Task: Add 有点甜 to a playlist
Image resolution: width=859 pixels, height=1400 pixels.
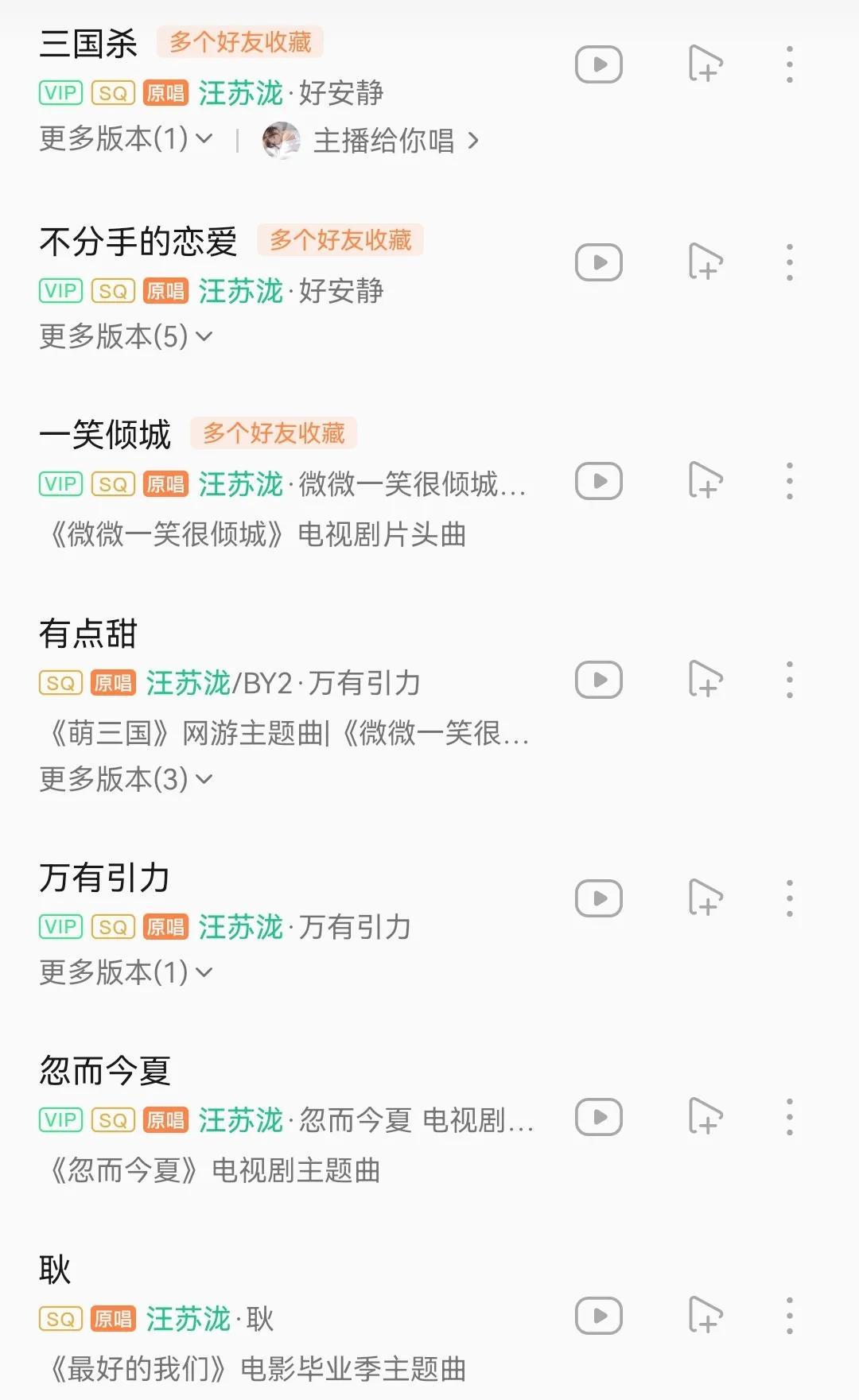Action: click(x=705, y=680)
